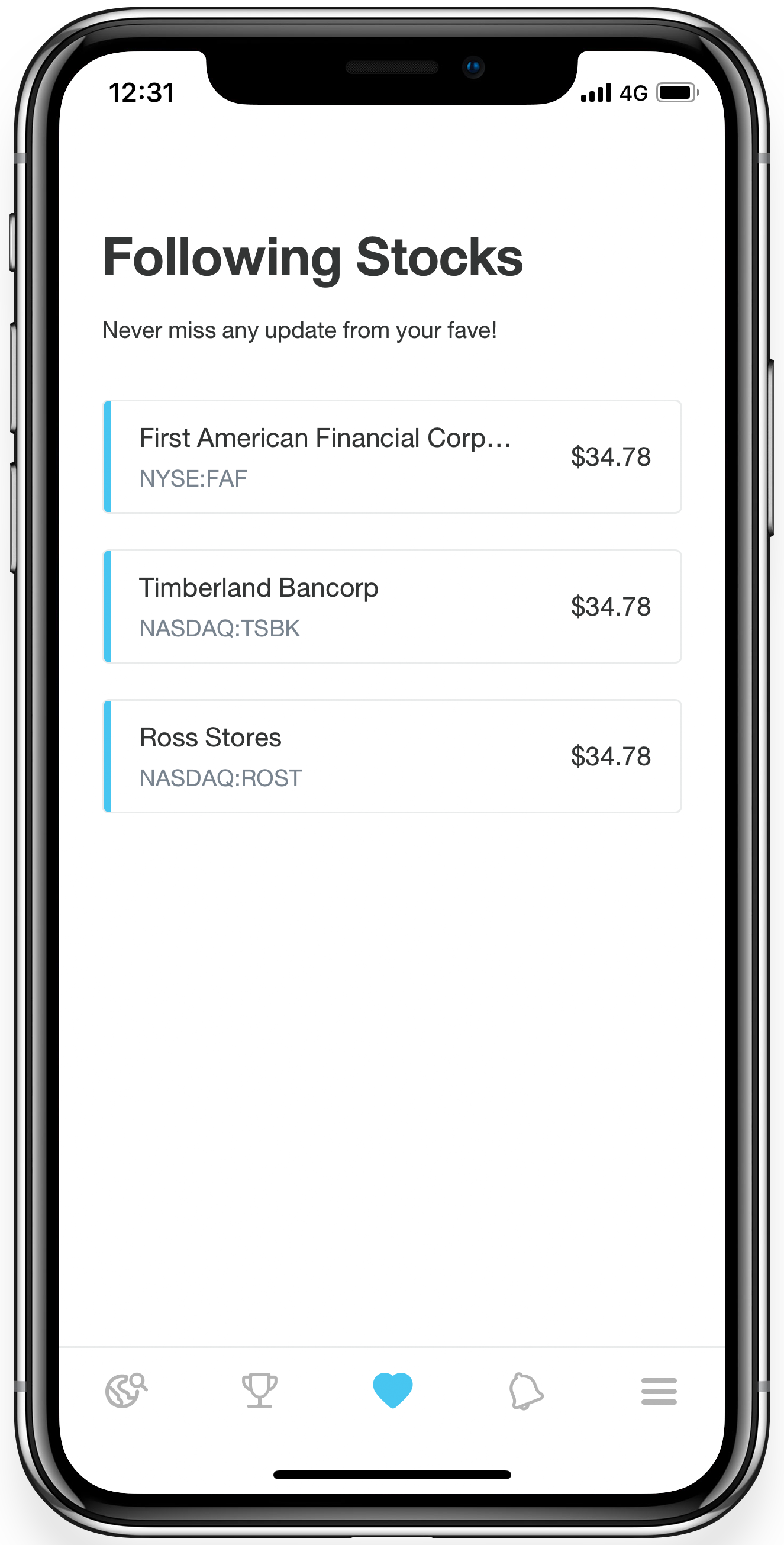Screen dimensions: 784x1545
Task: Switch to the globe search explore tab
Action: [x=127, y=1390]
